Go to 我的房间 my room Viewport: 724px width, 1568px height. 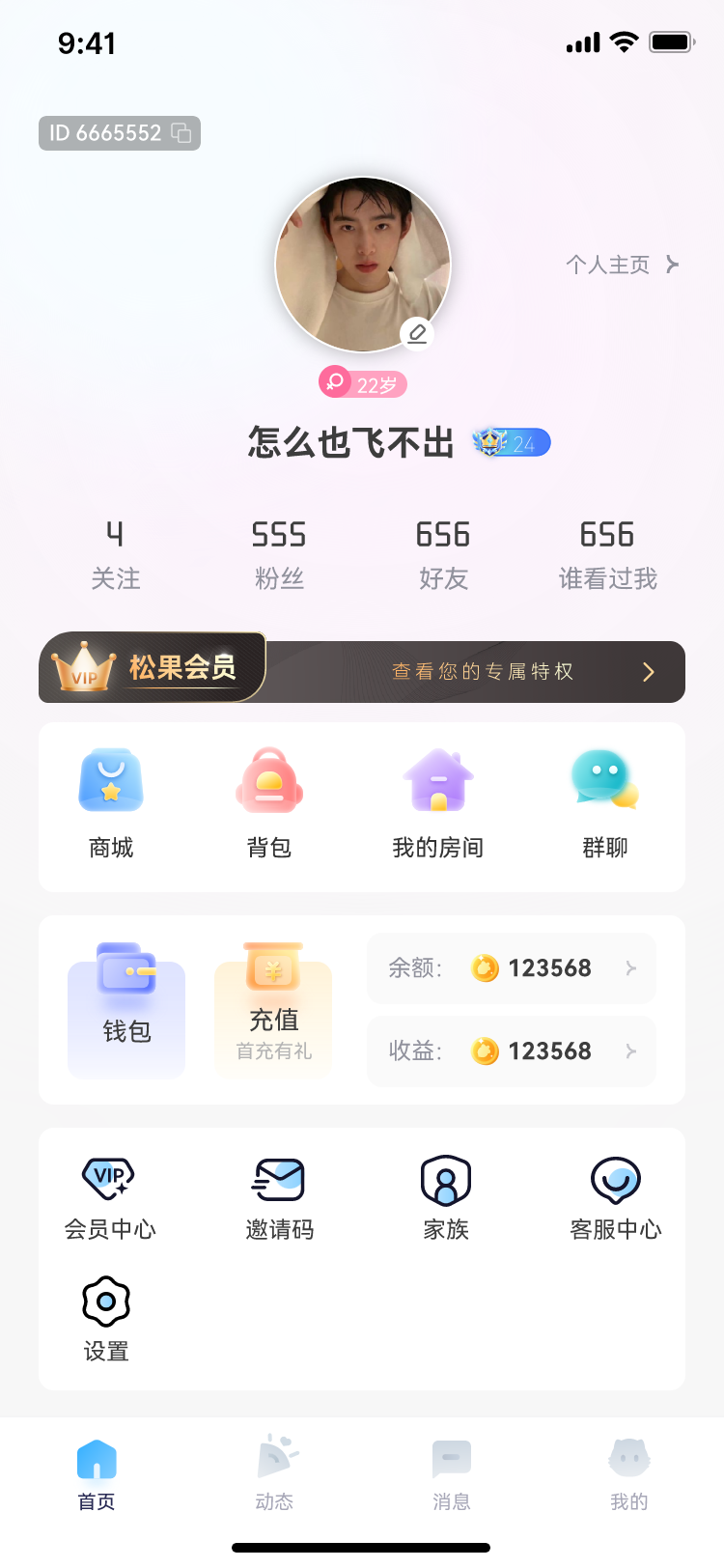point(438,804)
